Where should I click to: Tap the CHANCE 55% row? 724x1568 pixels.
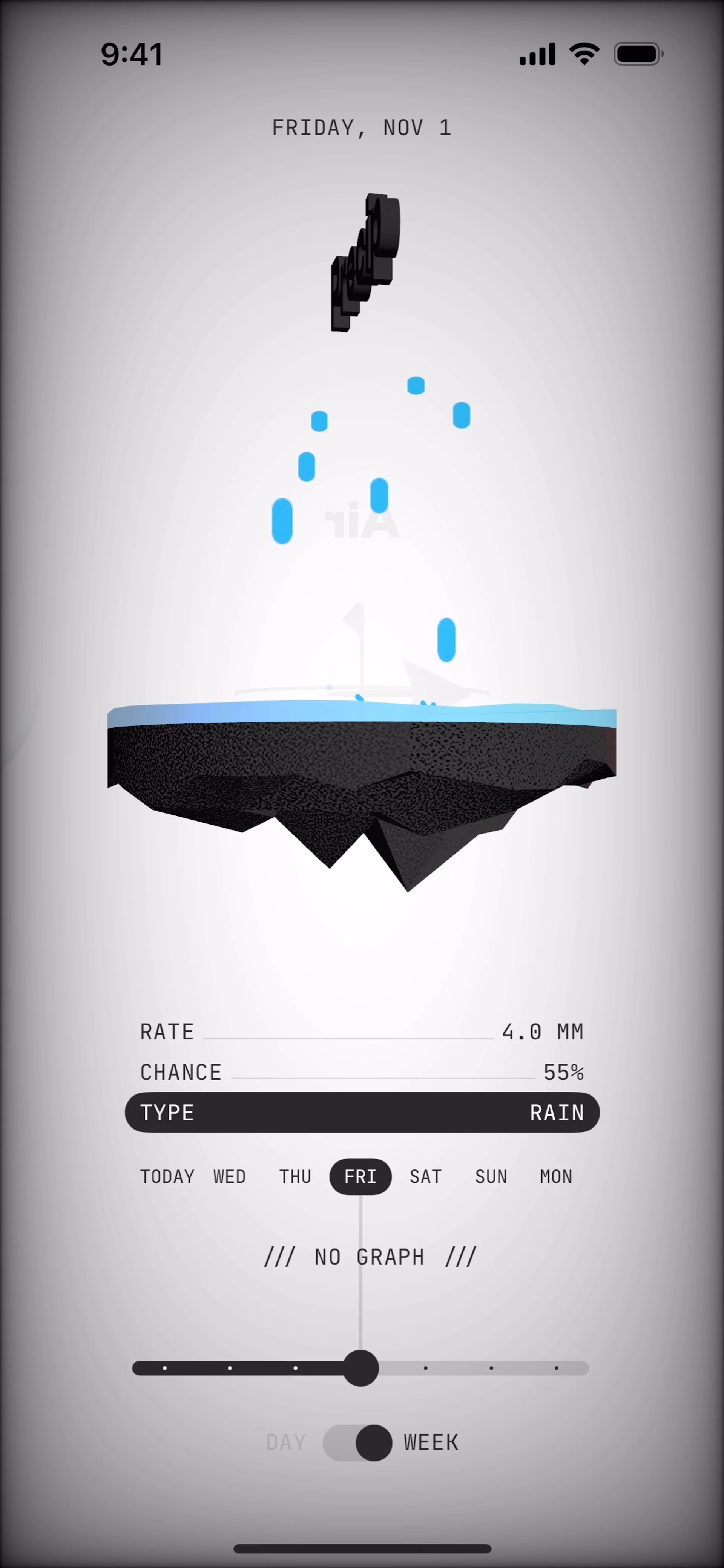click(362, 1072)
